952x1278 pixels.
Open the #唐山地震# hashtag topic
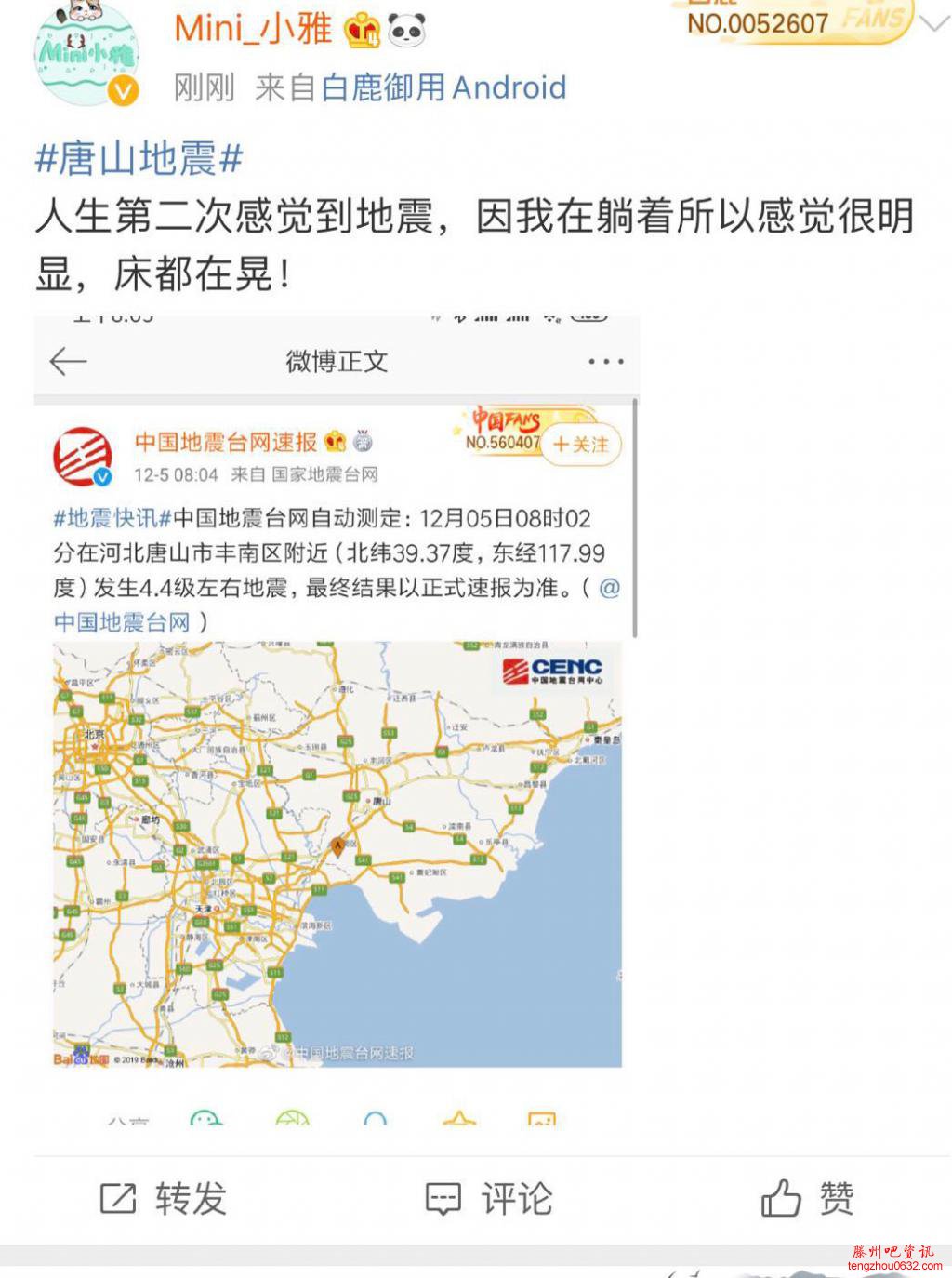(139, 159)
